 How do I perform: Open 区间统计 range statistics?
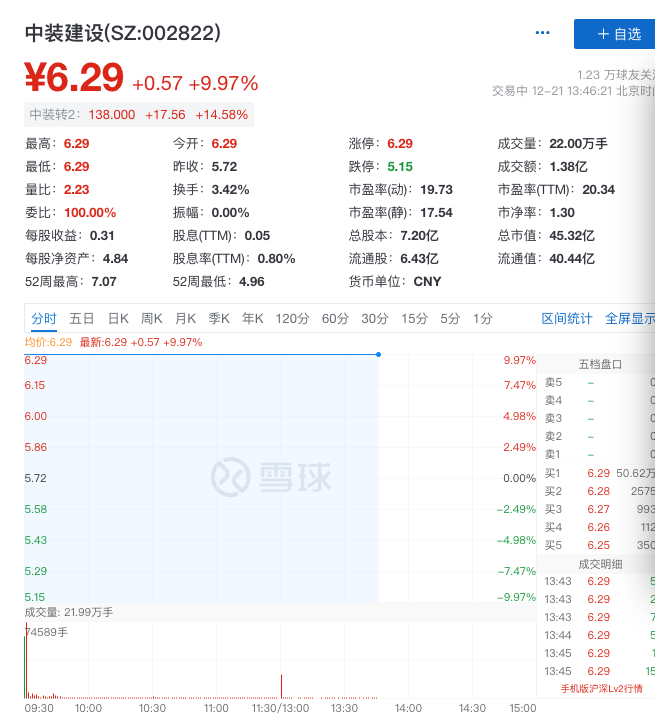(567, 319)
